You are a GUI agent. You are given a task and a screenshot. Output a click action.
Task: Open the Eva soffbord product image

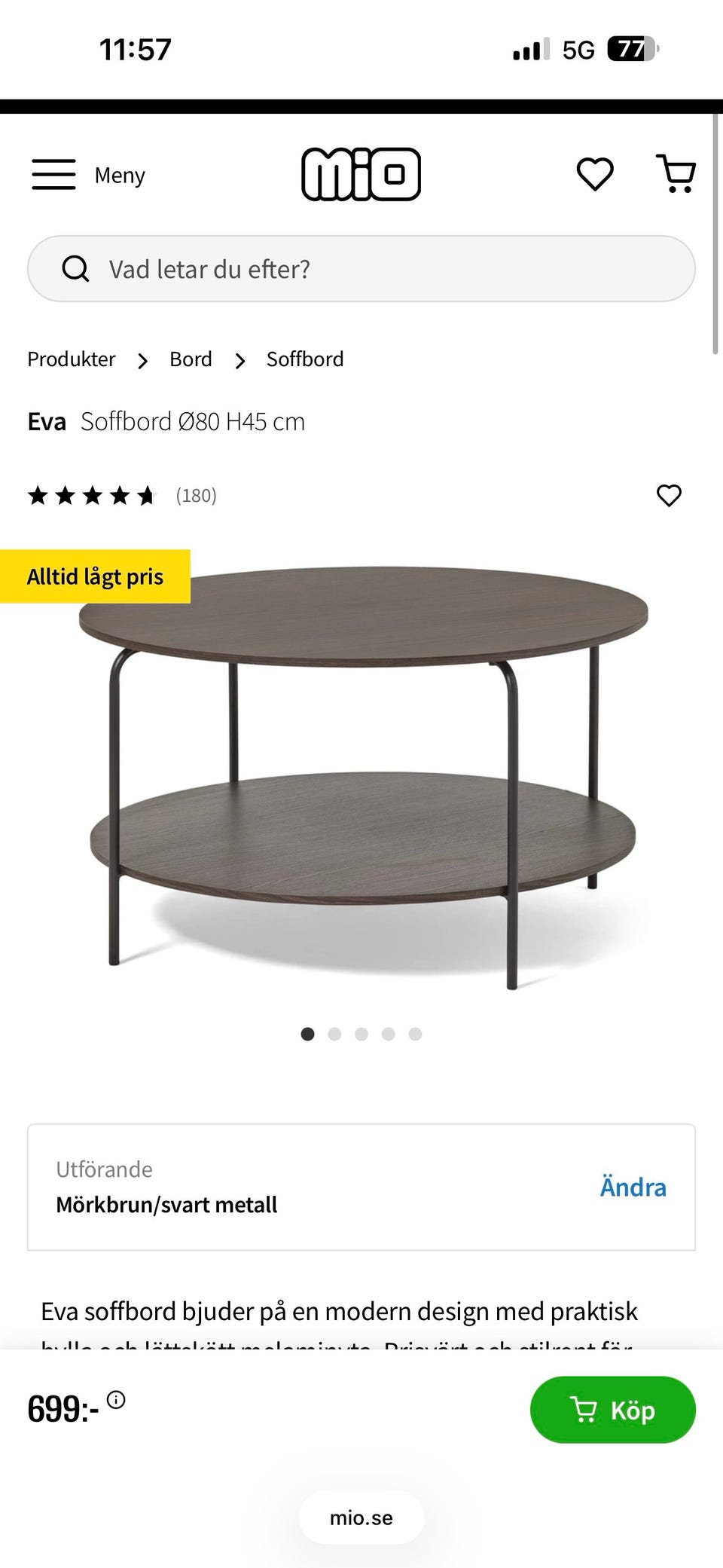pos(361,776)
